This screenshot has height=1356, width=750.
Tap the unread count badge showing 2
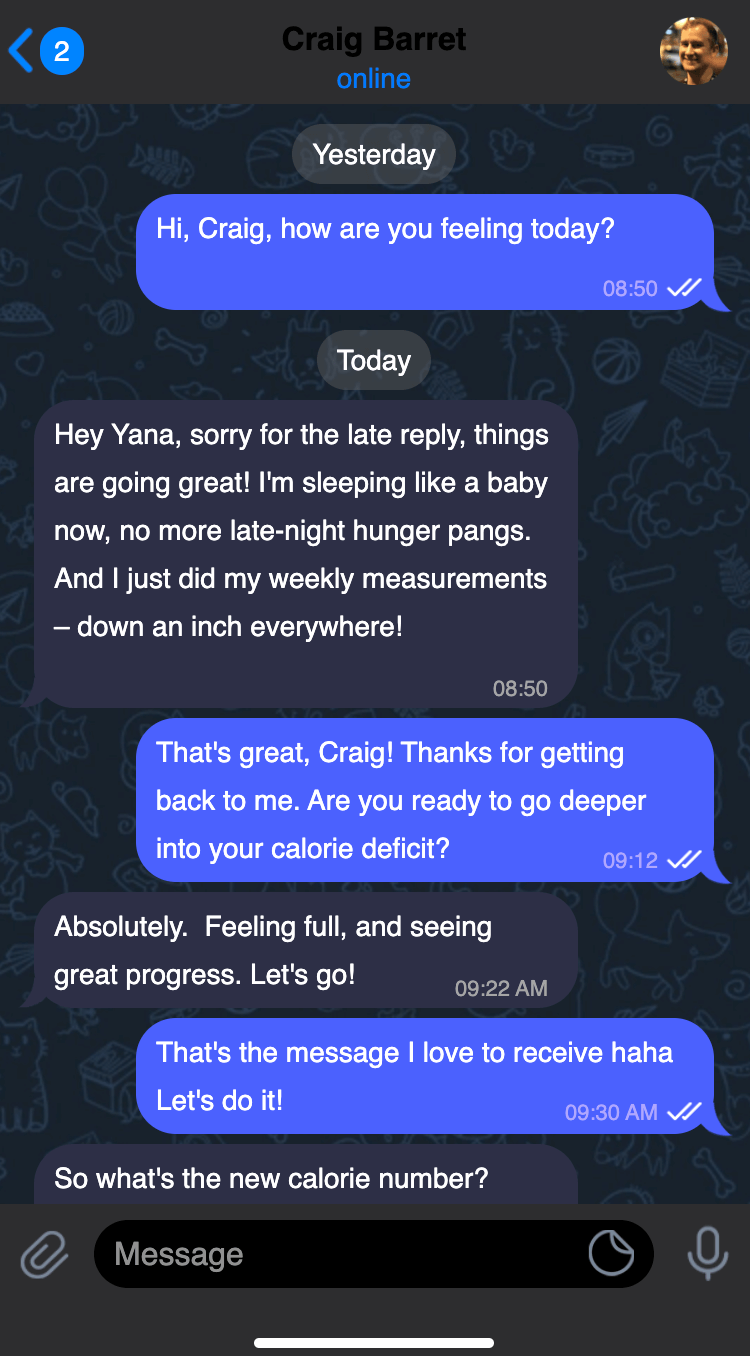click(61, 50)
